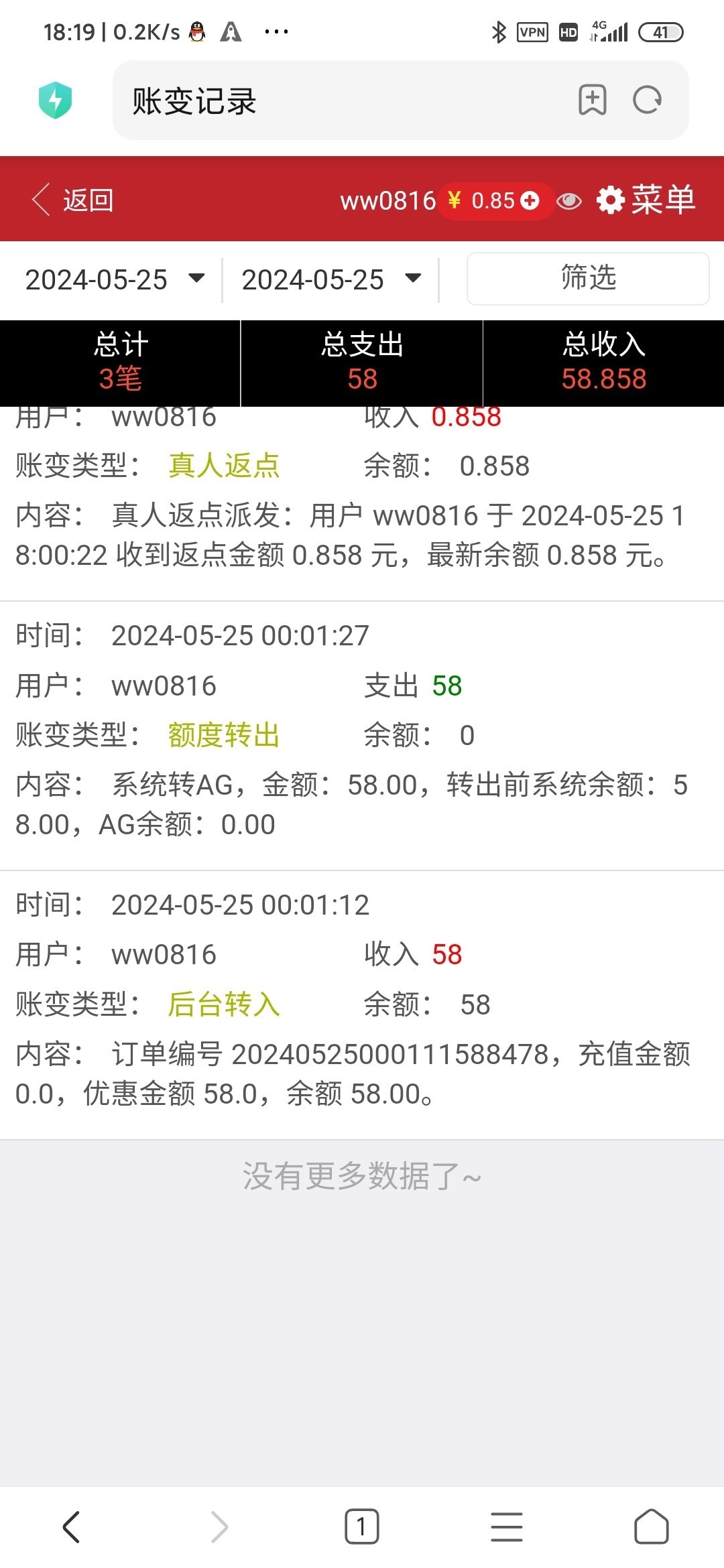The height and width of the screenshot is (1568, 724).
Task: Open the browser tabs switcher
Action: 362,1527
